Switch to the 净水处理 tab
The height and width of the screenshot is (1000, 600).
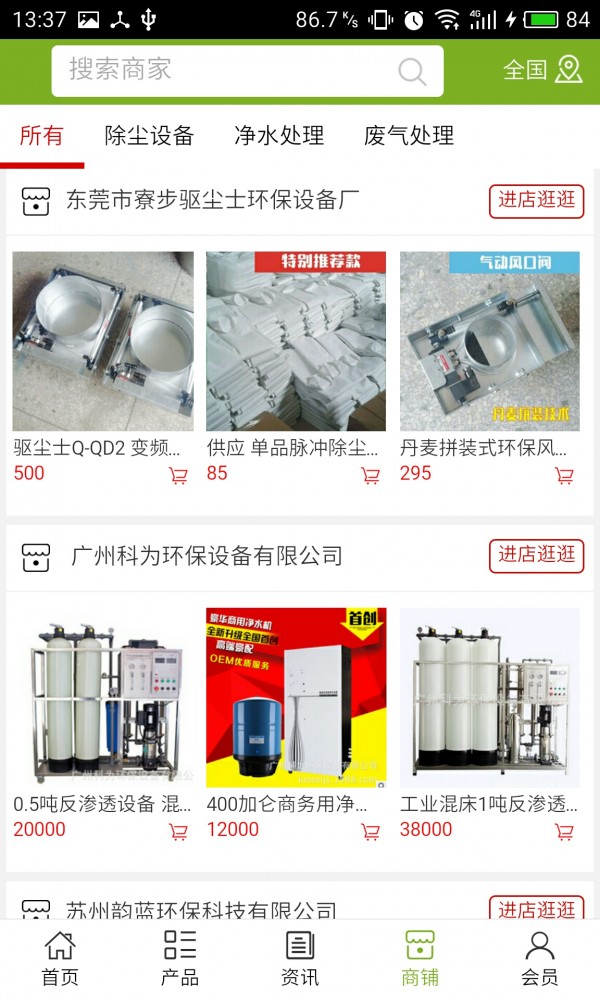[279, 136]
